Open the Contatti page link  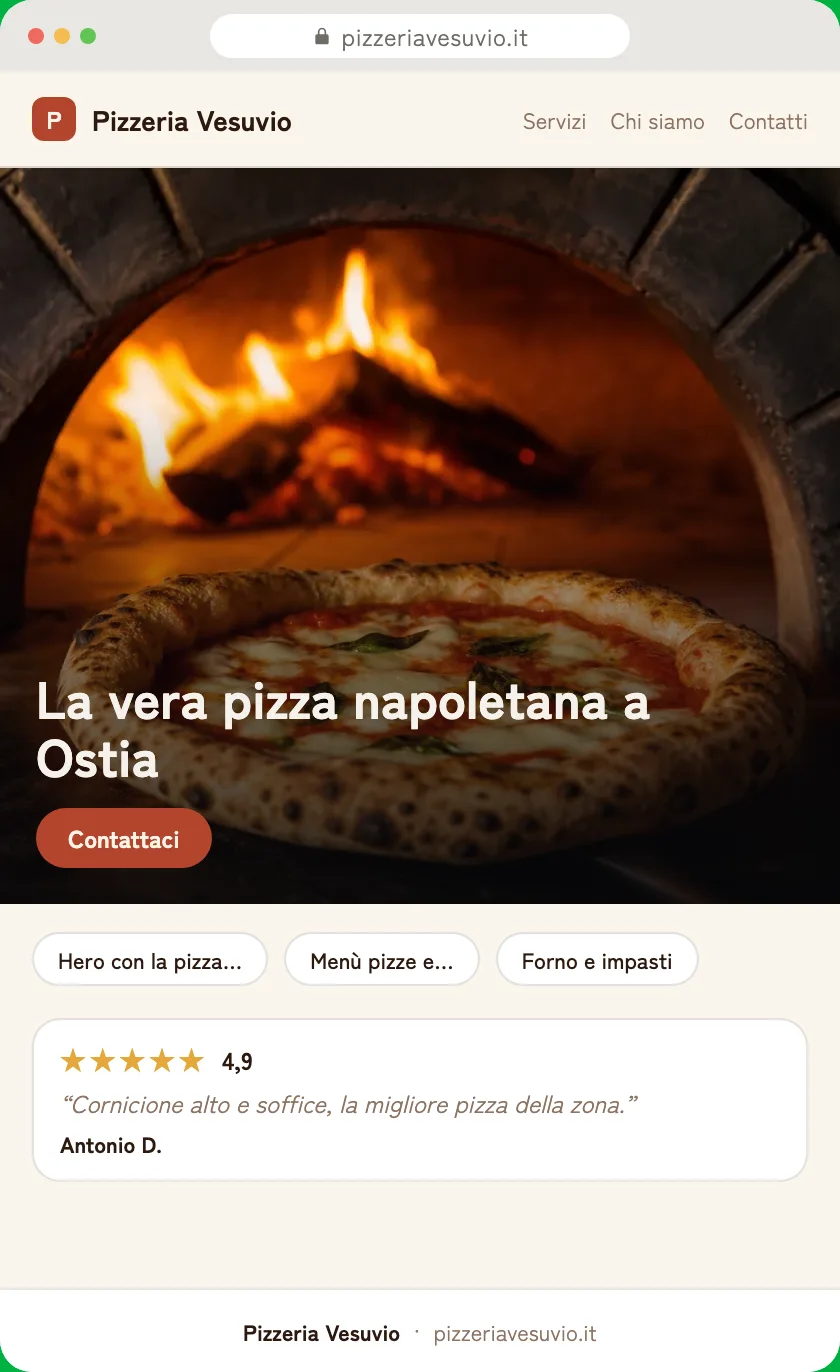(x=768, y=121)
